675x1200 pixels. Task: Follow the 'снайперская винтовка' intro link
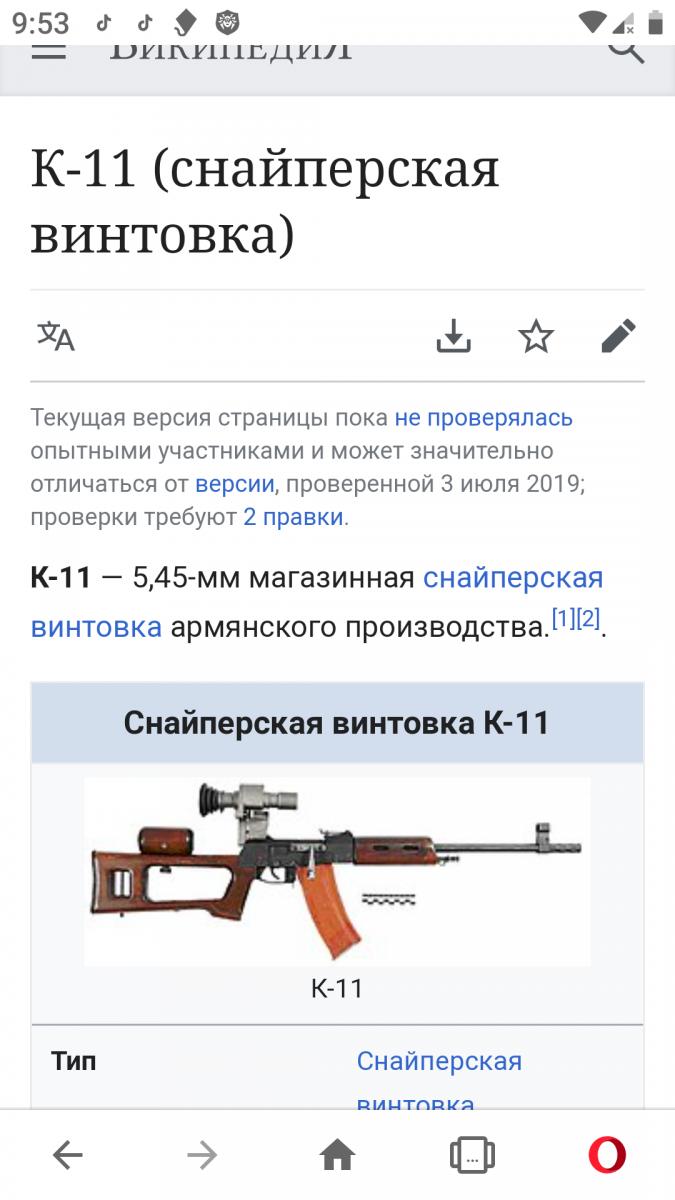pyautogui.click(x=513, y=577)
